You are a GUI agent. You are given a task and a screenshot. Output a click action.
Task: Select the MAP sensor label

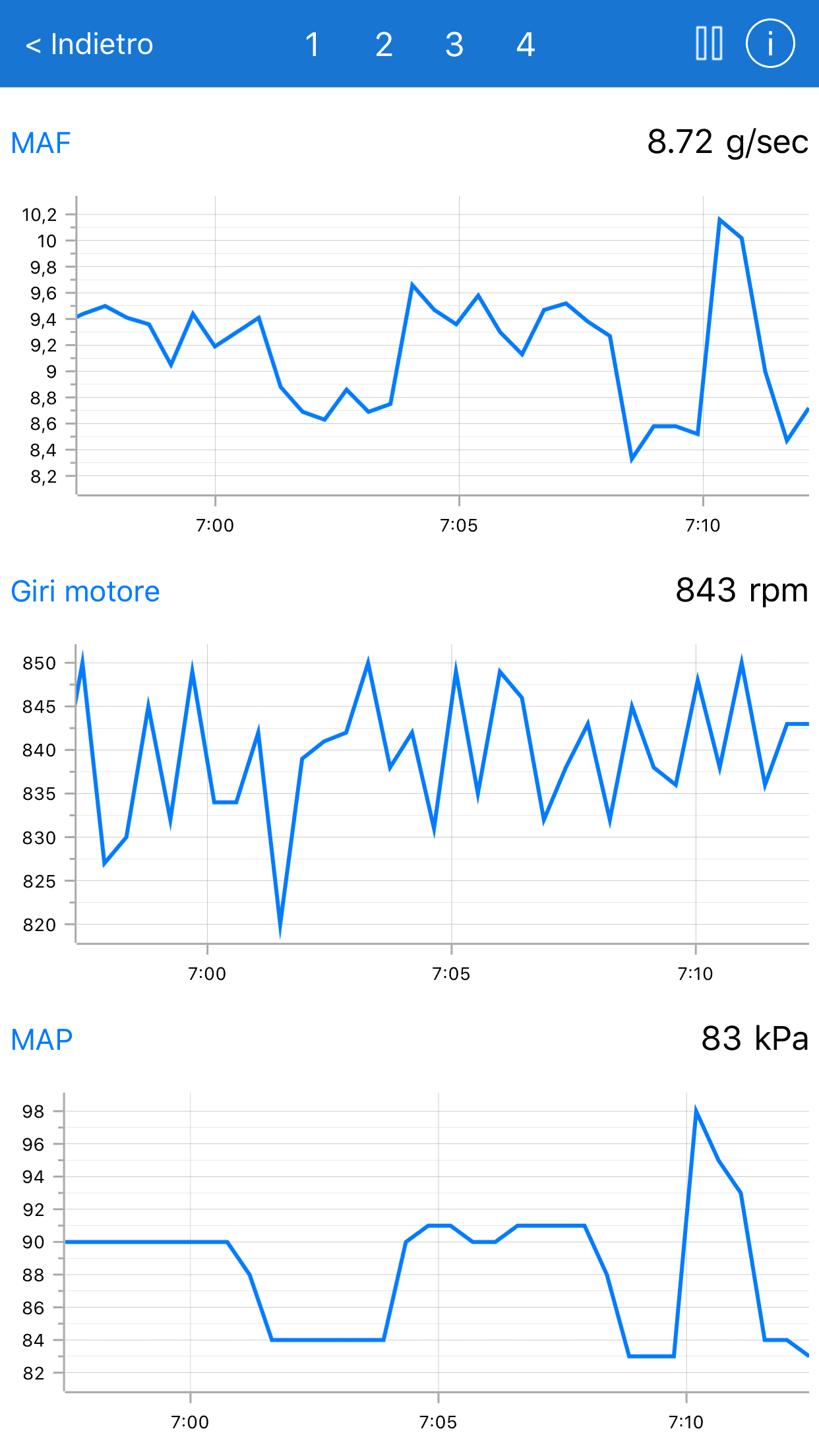coord(42,1040)
